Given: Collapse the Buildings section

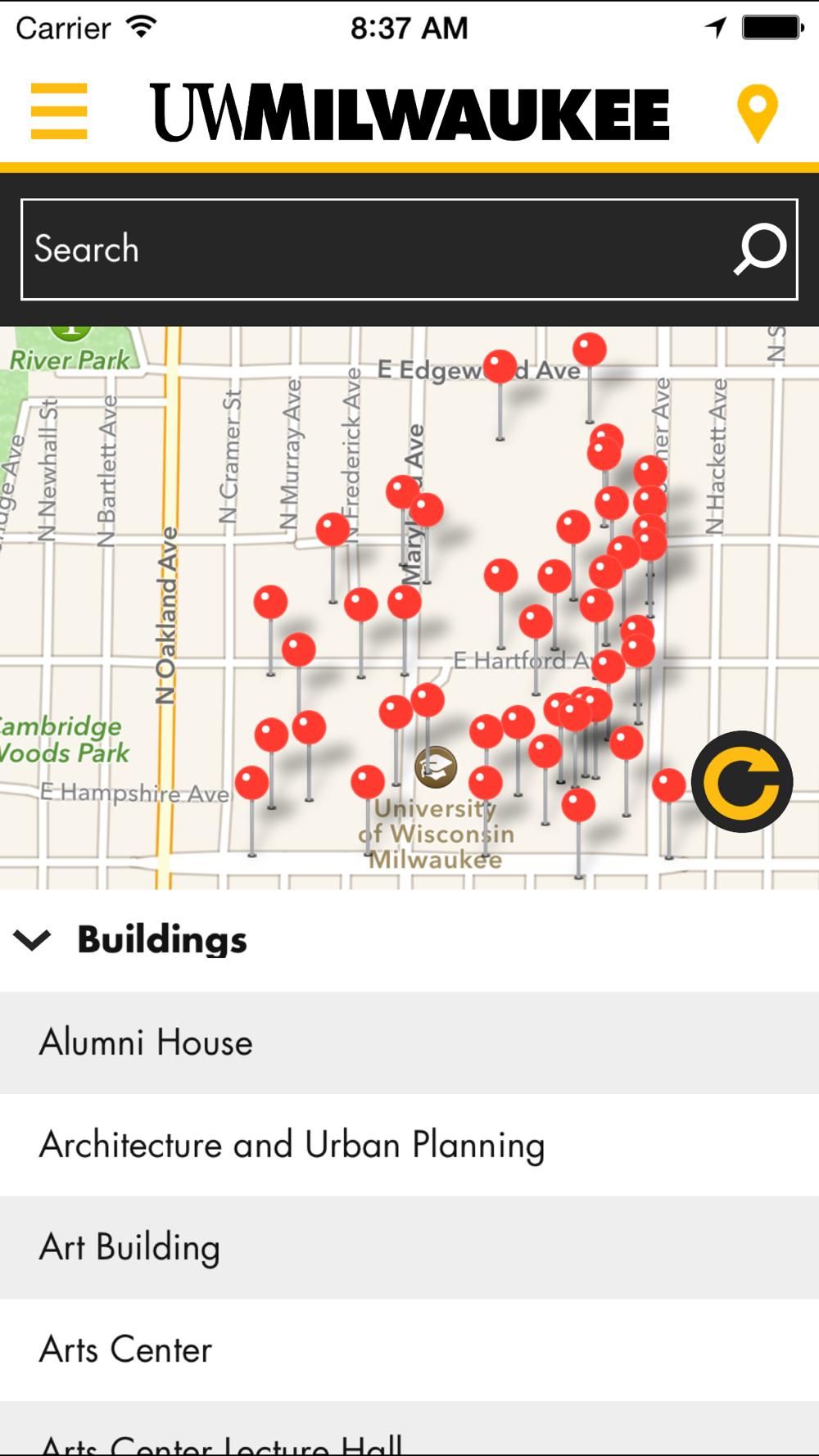Looking at the screenshot, I should 33,940.
